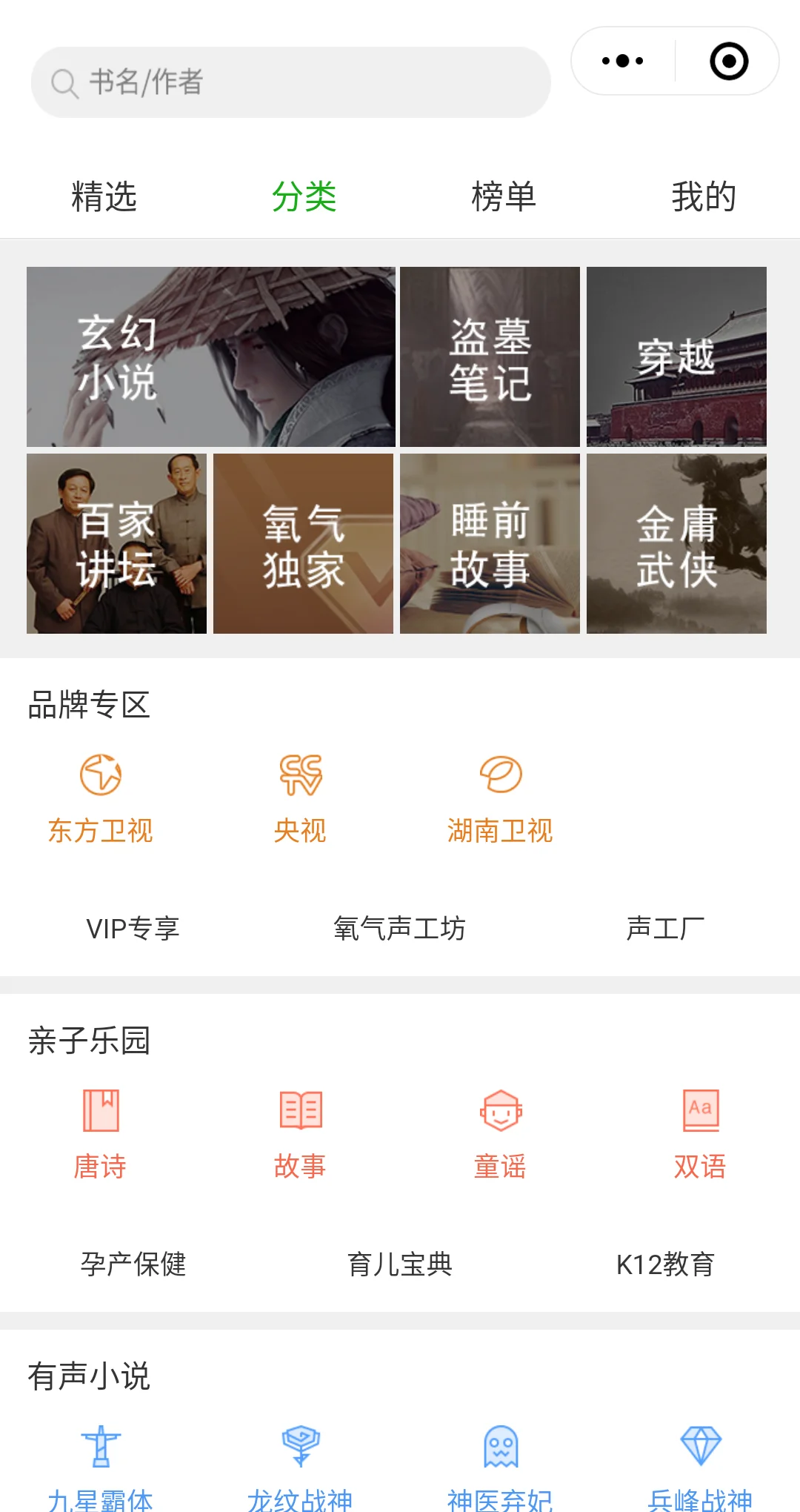Open the mini program overflow menu
800x1512 pixels.
tap(622, 61)
